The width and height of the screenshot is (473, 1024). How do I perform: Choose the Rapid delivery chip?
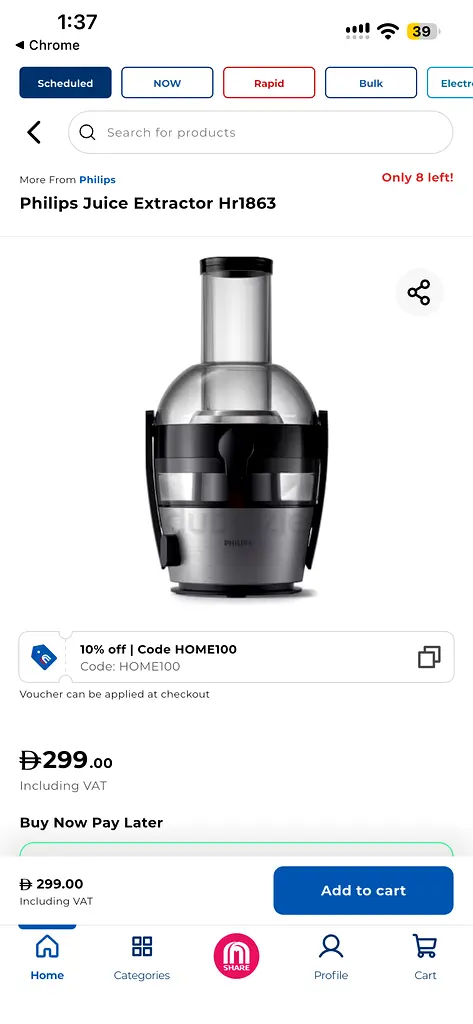(x=269, y=83)
